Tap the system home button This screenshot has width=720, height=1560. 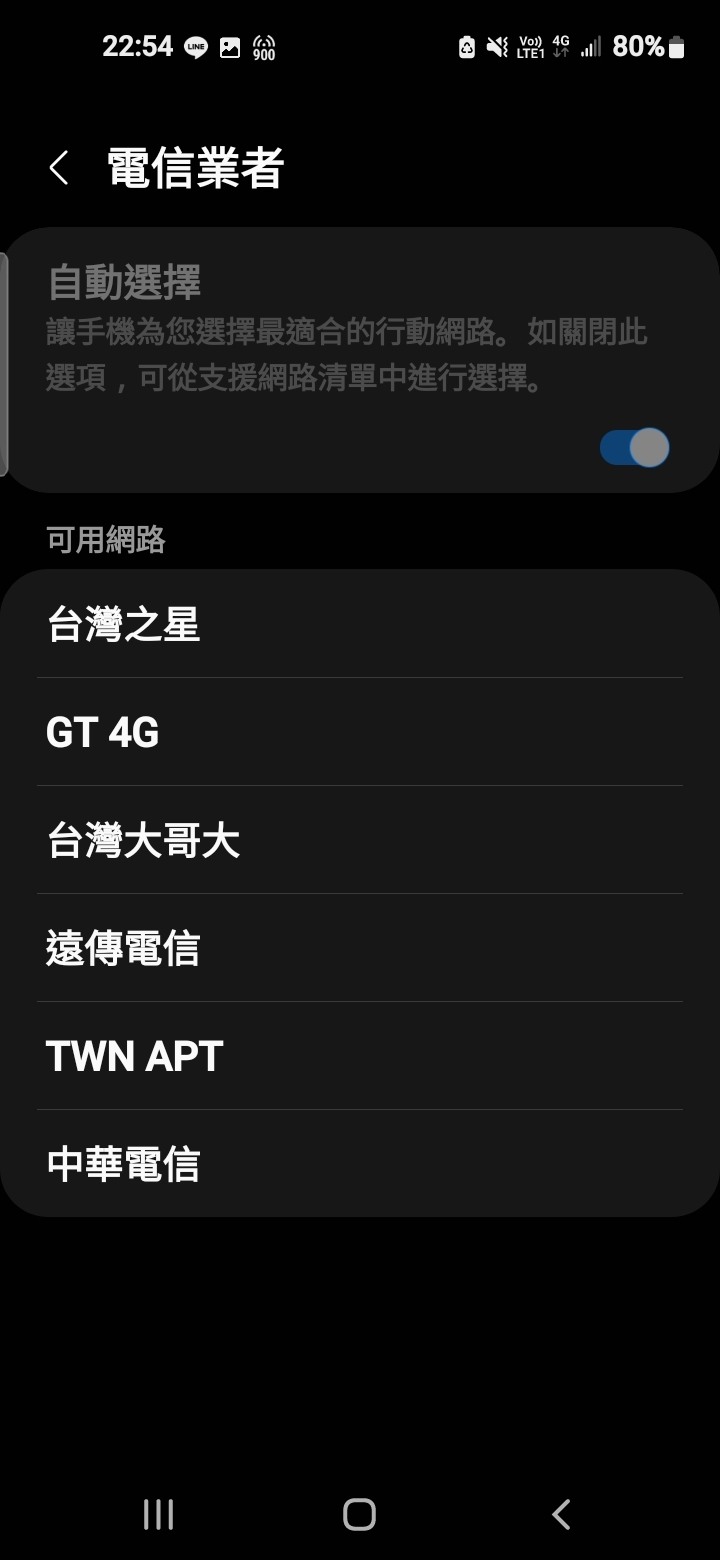(359, 1515)
